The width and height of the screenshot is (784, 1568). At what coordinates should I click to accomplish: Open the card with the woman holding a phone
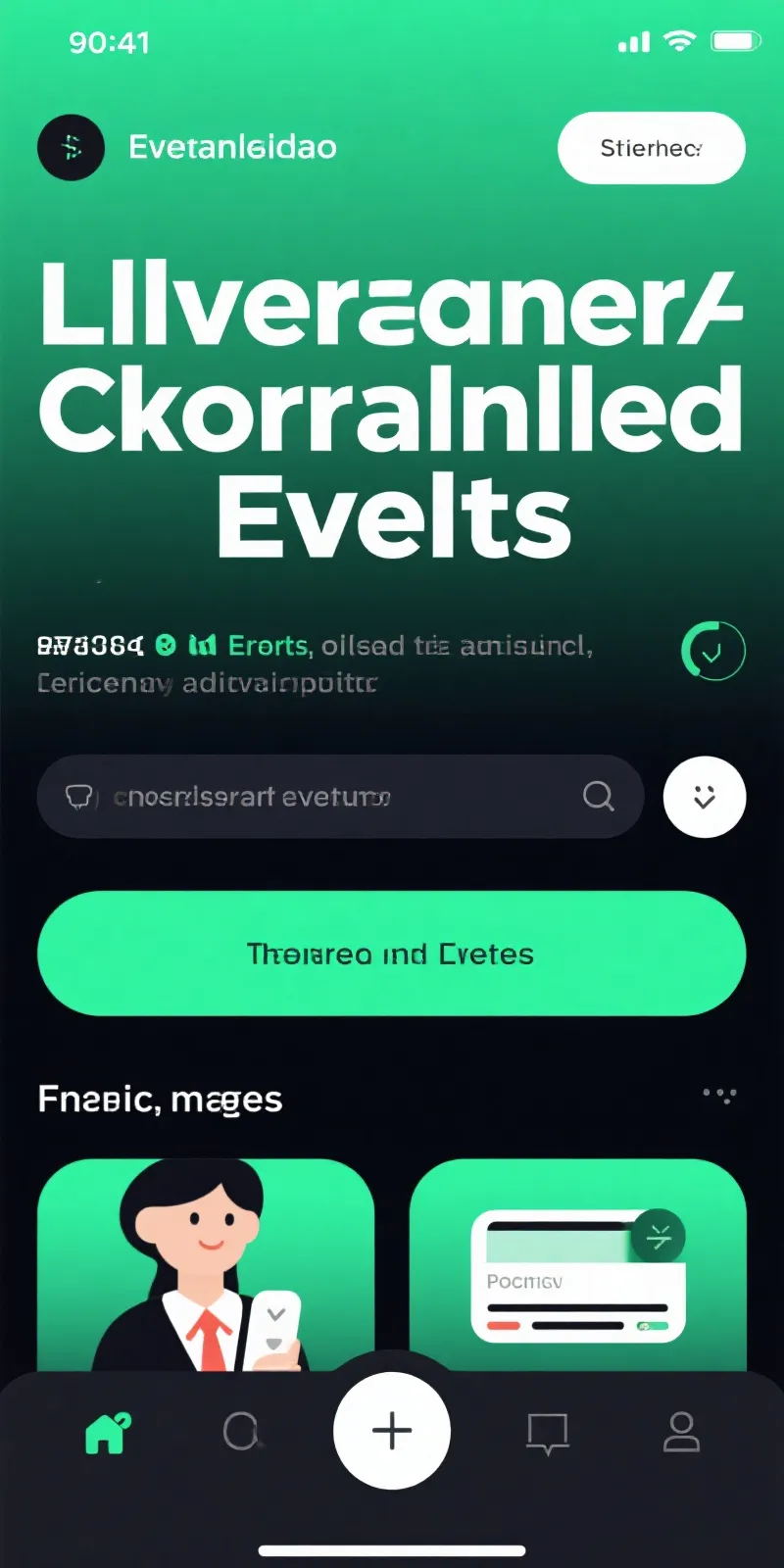pyautogui.click(x=206, y=1264)
